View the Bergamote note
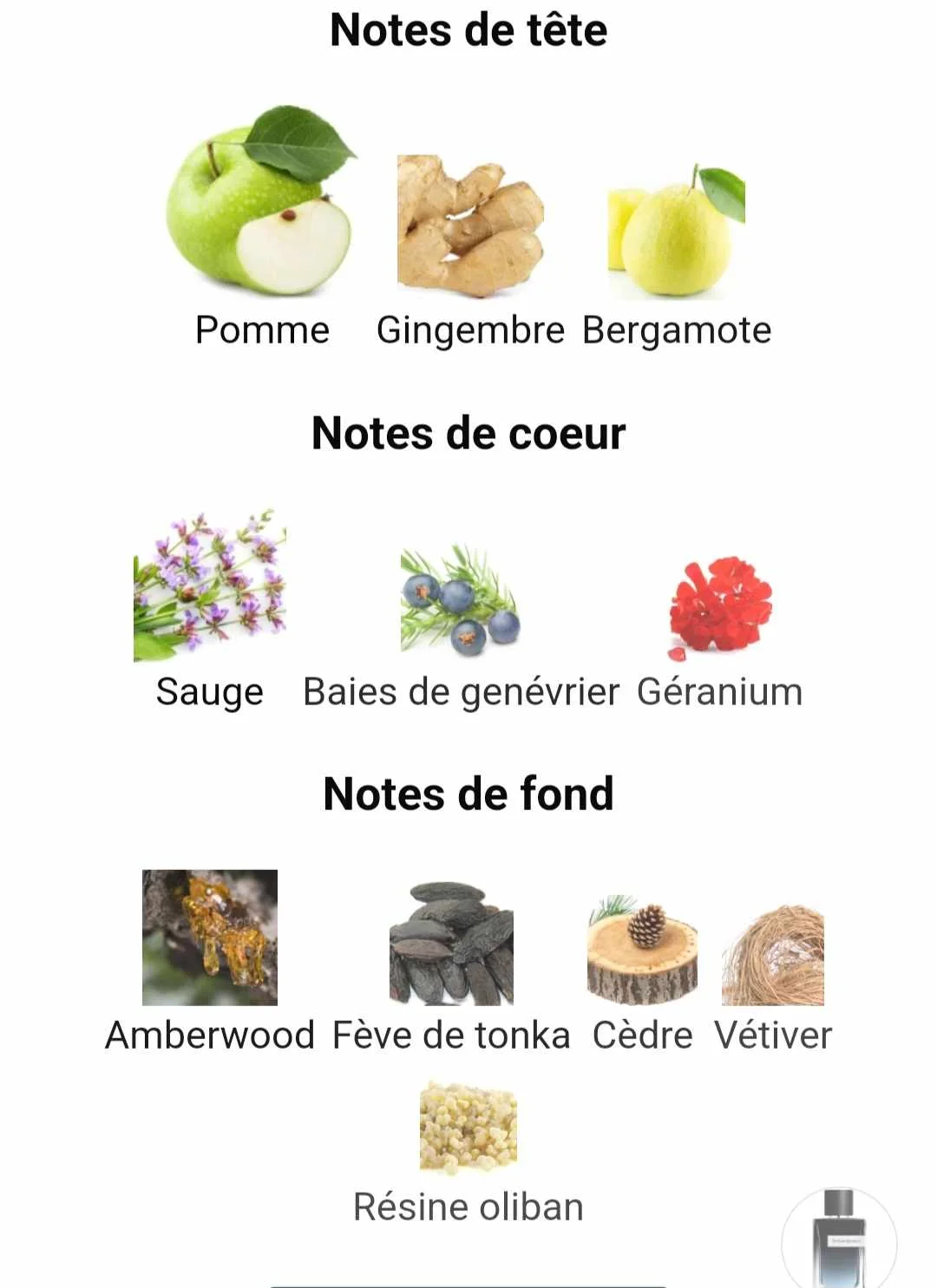 coord(677,232)
